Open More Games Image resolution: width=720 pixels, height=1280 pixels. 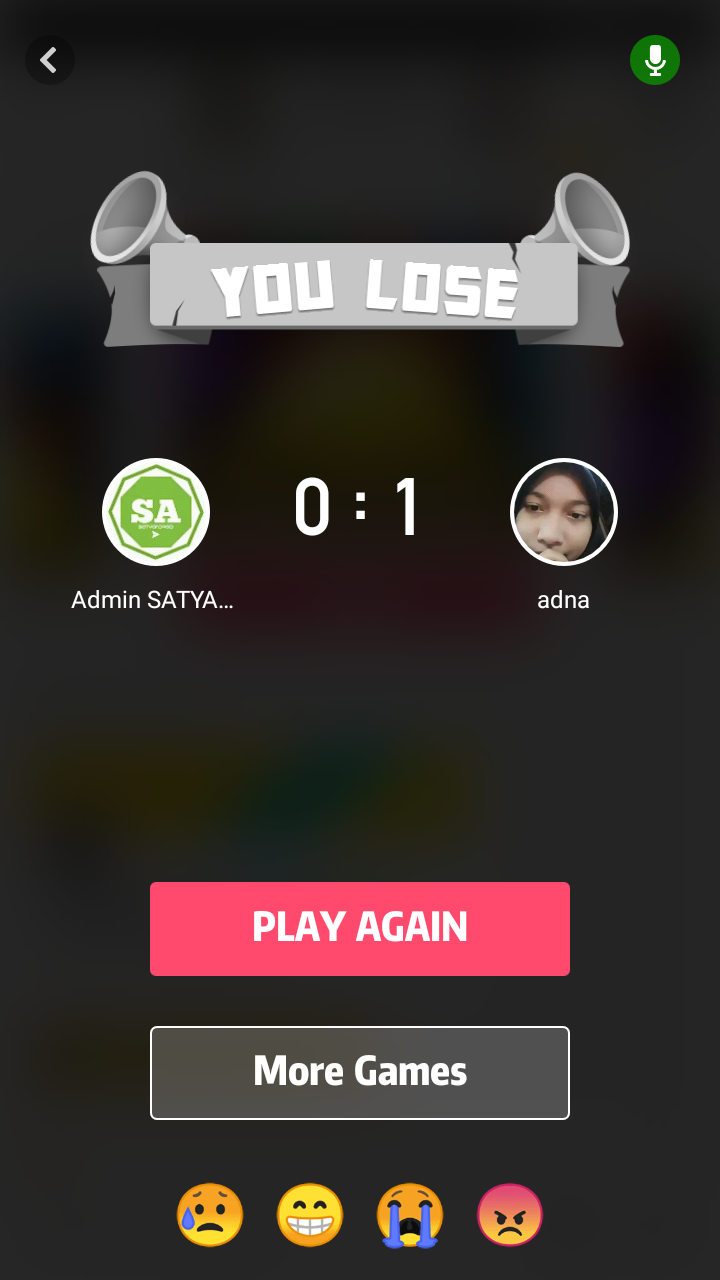(x=360, y=1072)
